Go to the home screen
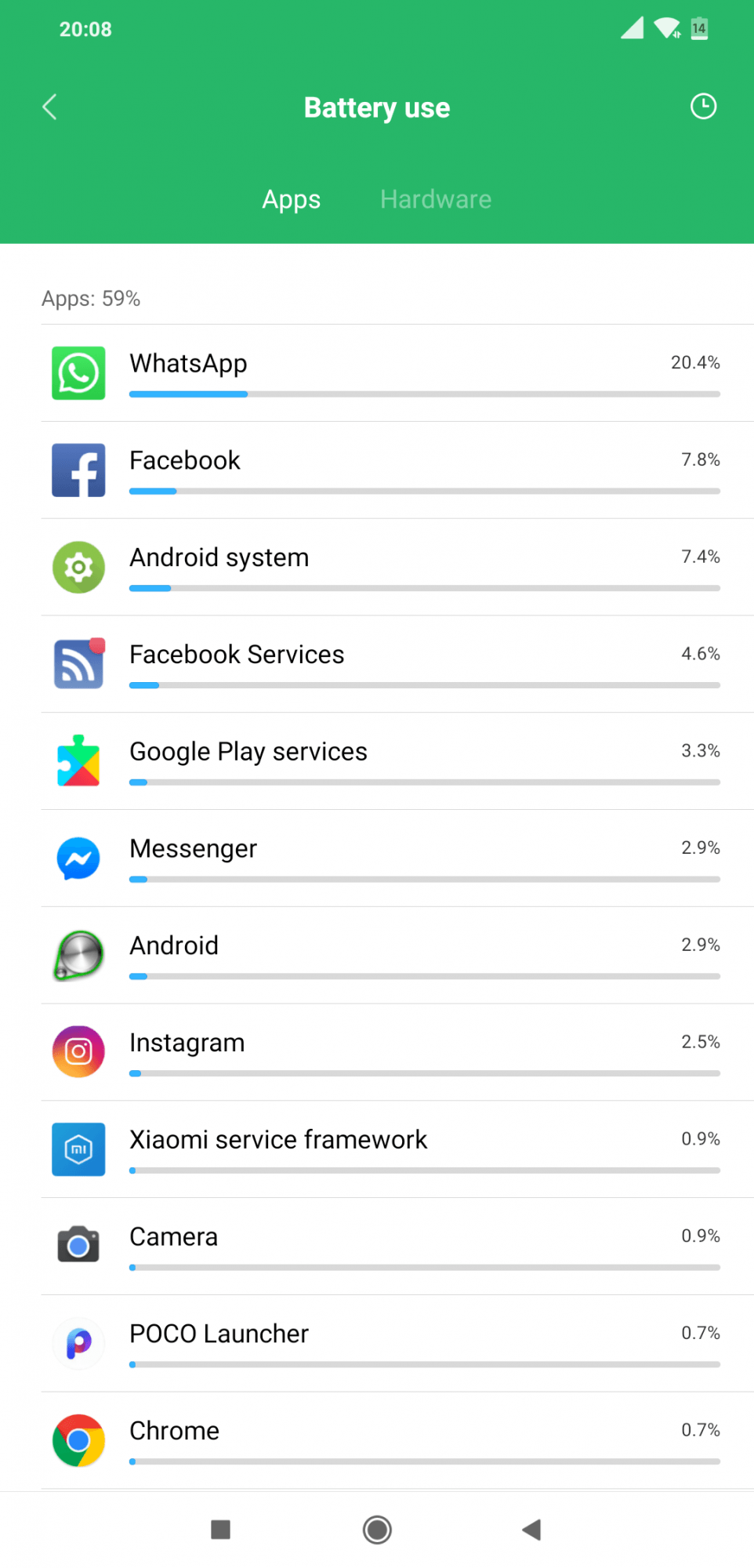The image size is (754, 1568). (377, 1529)
